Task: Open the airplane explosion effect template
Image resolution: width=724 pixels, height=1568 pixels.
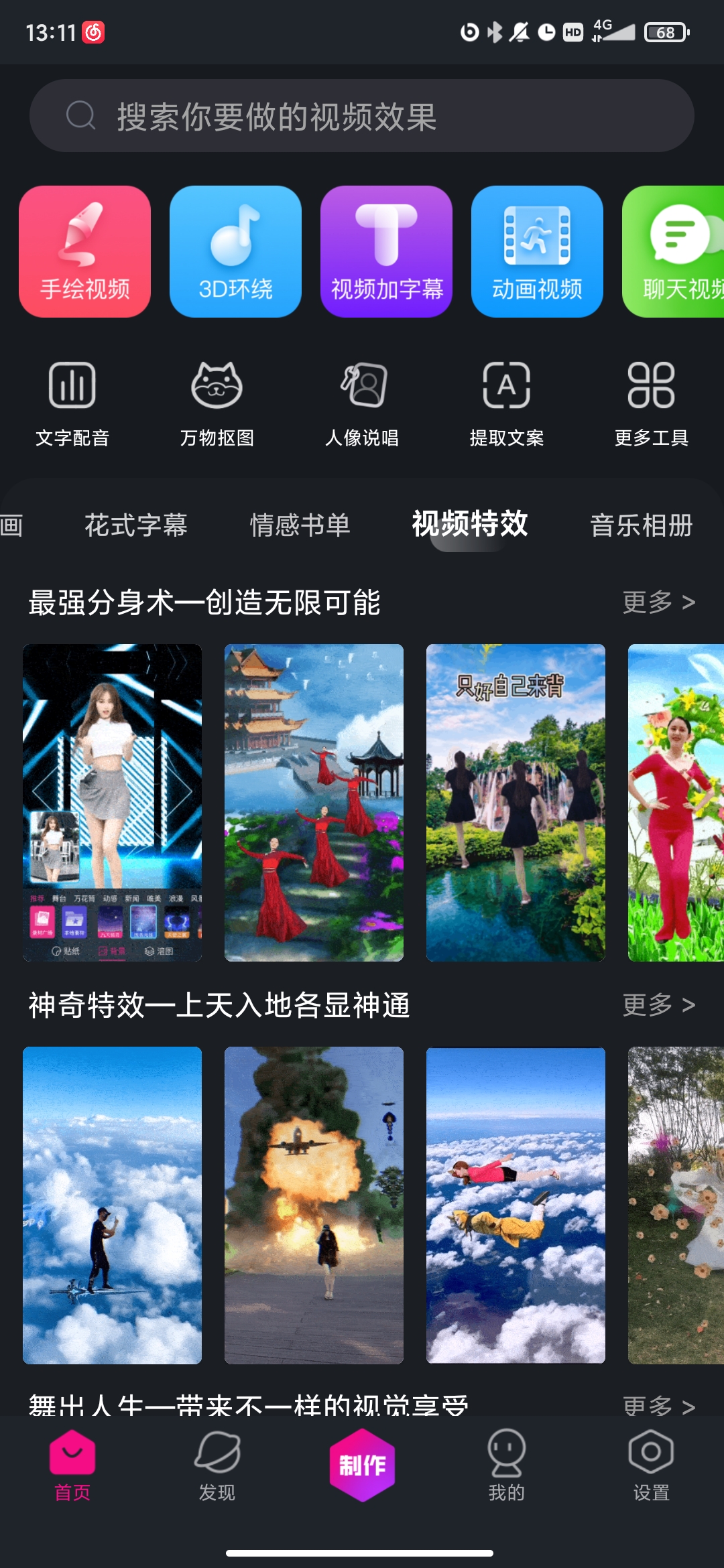Action: point(314,1205)
